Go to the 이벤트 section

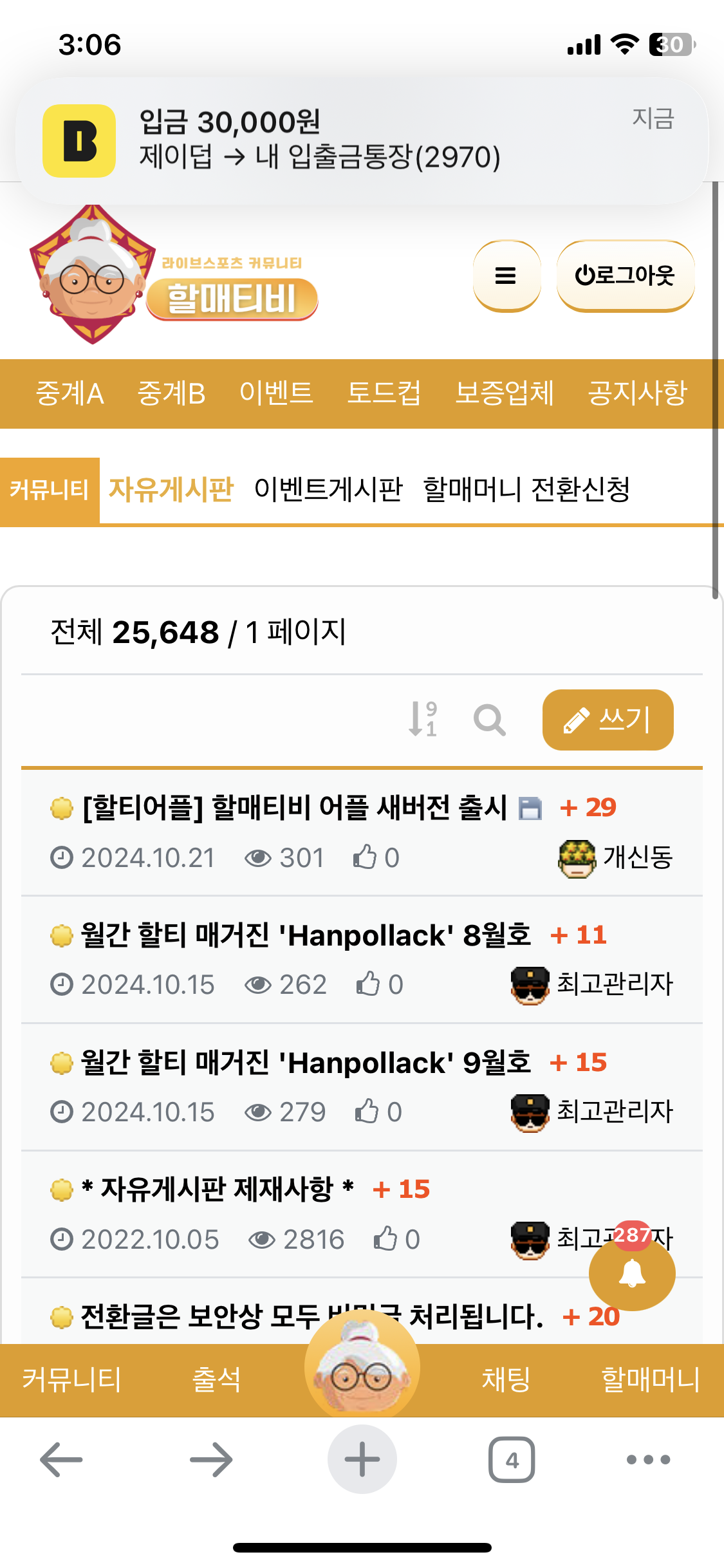click(276, 393)
